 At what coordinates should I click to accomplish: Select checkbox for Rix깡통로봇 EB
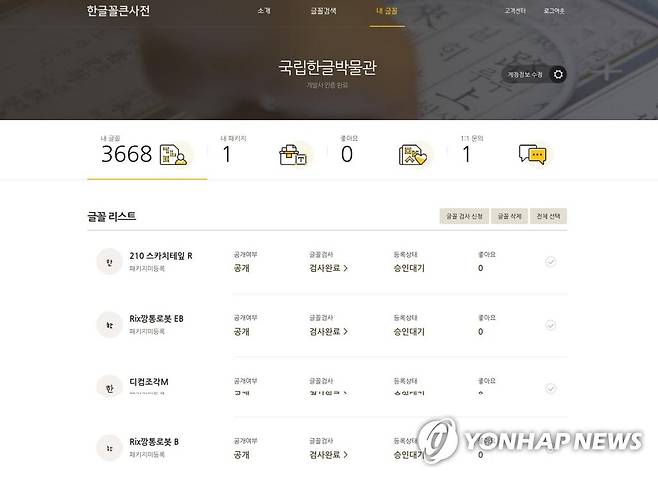550,325
